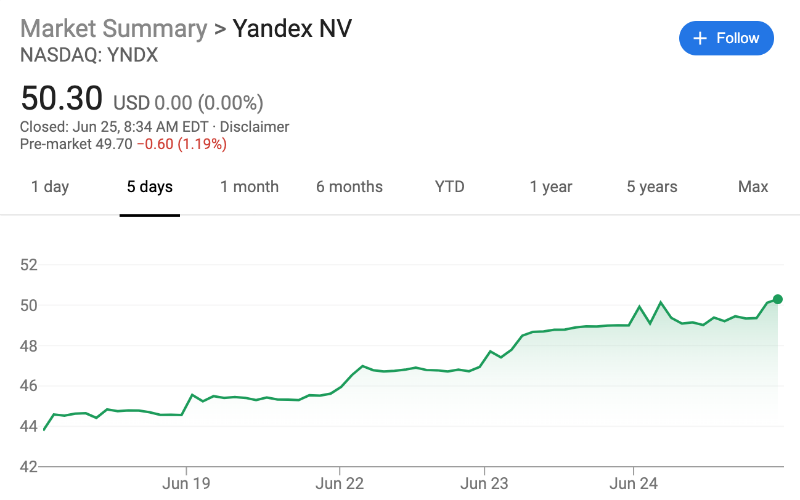Screen dimensions: 800x500
Task: Follow Yandex NV stock
Action: (x=726, y=38)
